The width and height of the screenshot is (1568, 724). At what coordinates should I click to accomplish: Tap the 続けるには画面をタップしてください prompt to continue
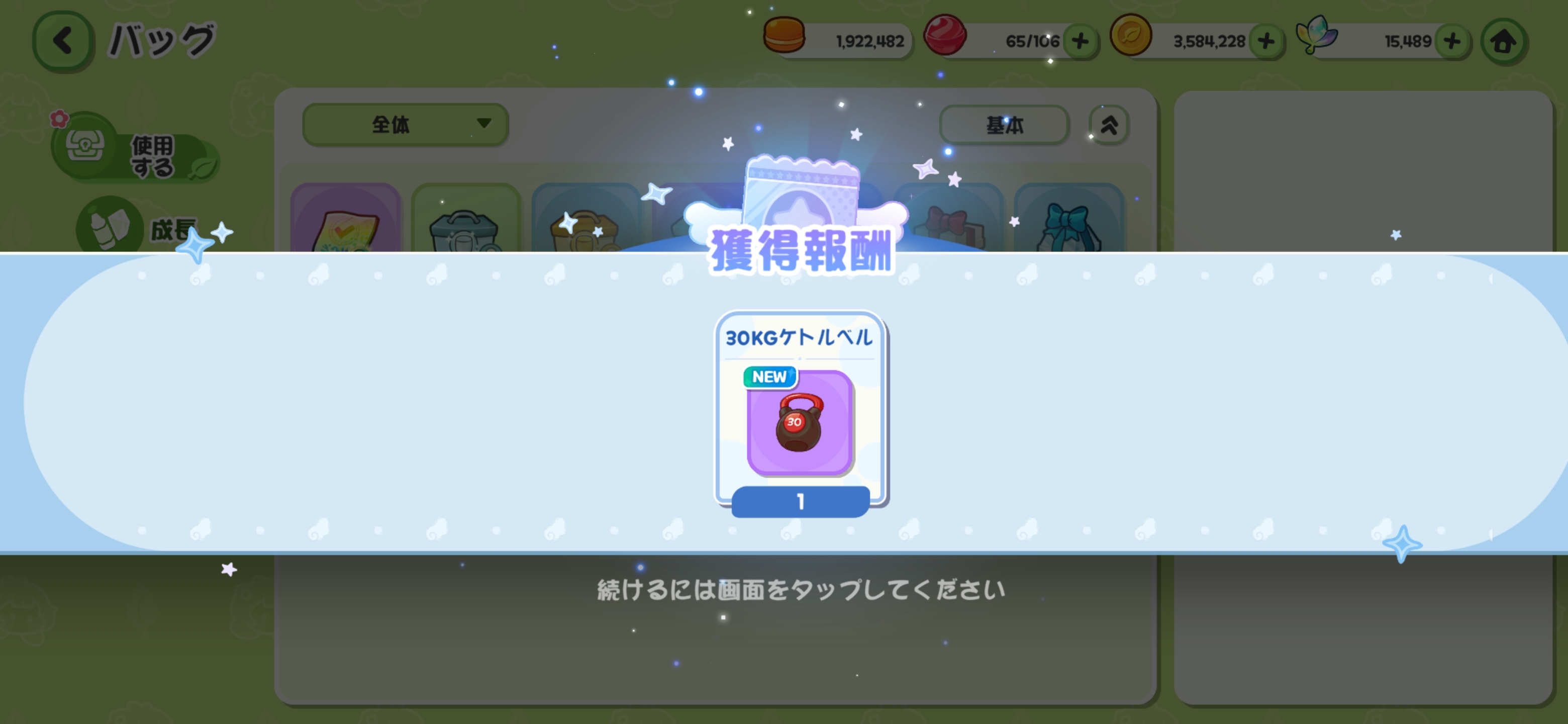800,589
